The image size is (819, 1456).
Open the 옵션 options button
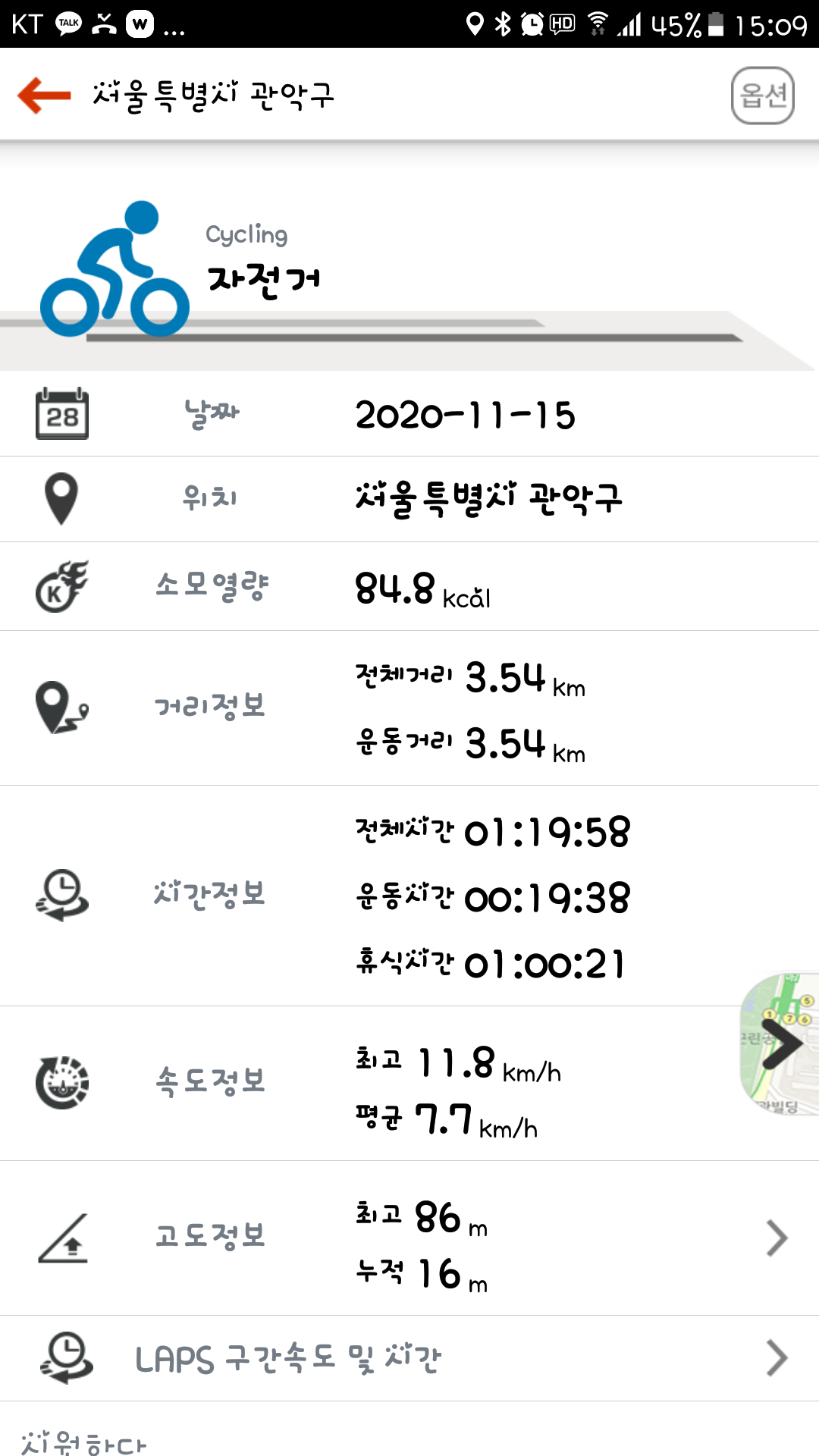[762, 96]
